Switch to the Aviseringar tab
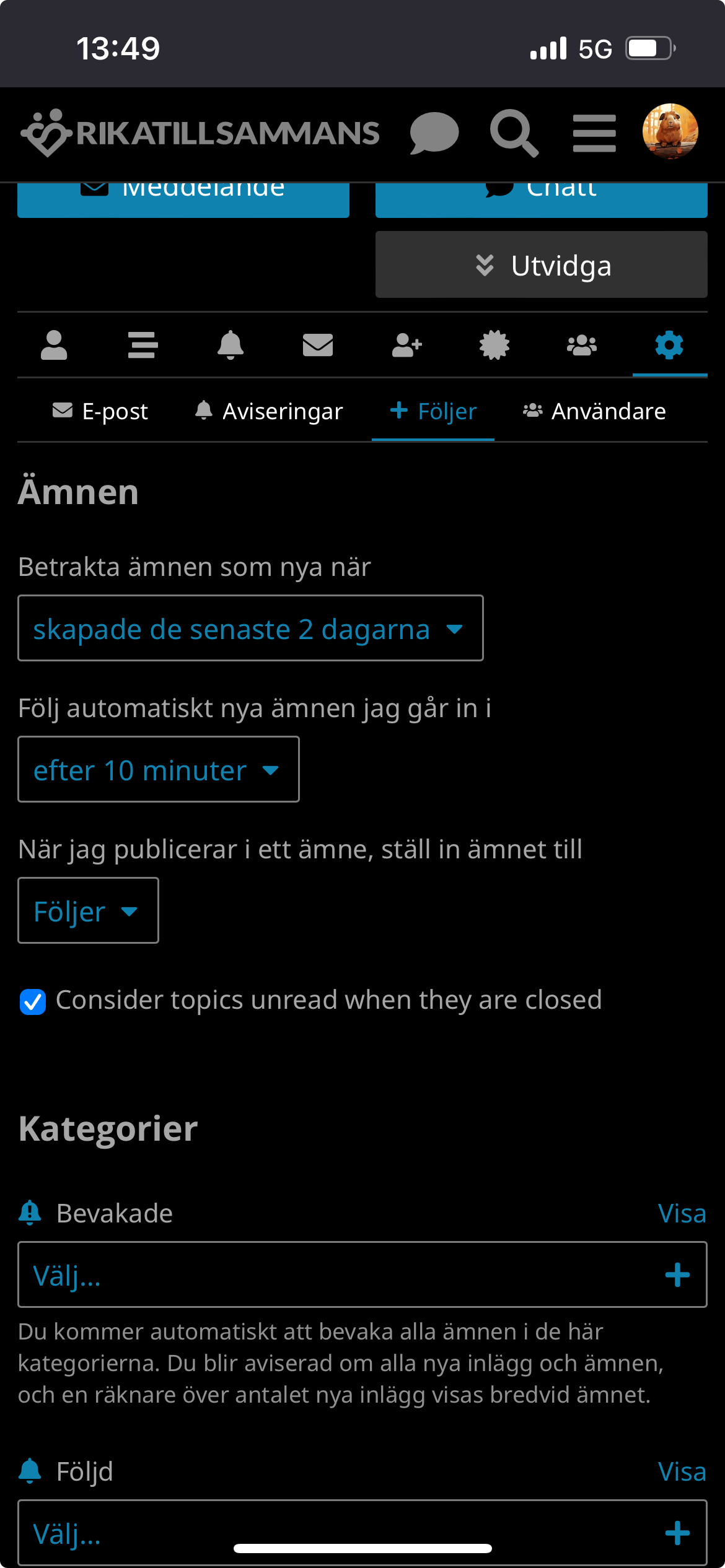Screen dimensions: 725x1568 pyautogui.click(x=269, y=411)
